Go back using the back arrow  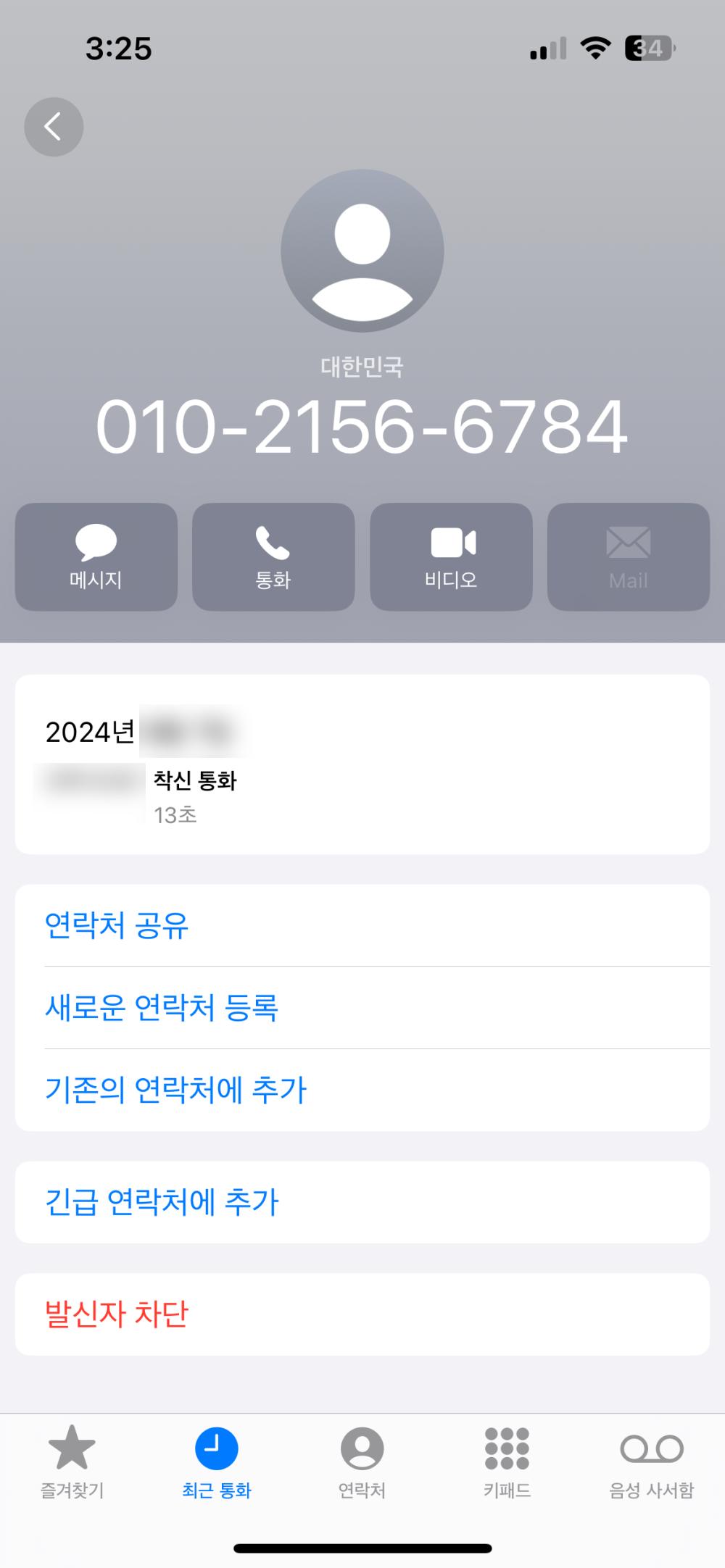pos(54,127)
